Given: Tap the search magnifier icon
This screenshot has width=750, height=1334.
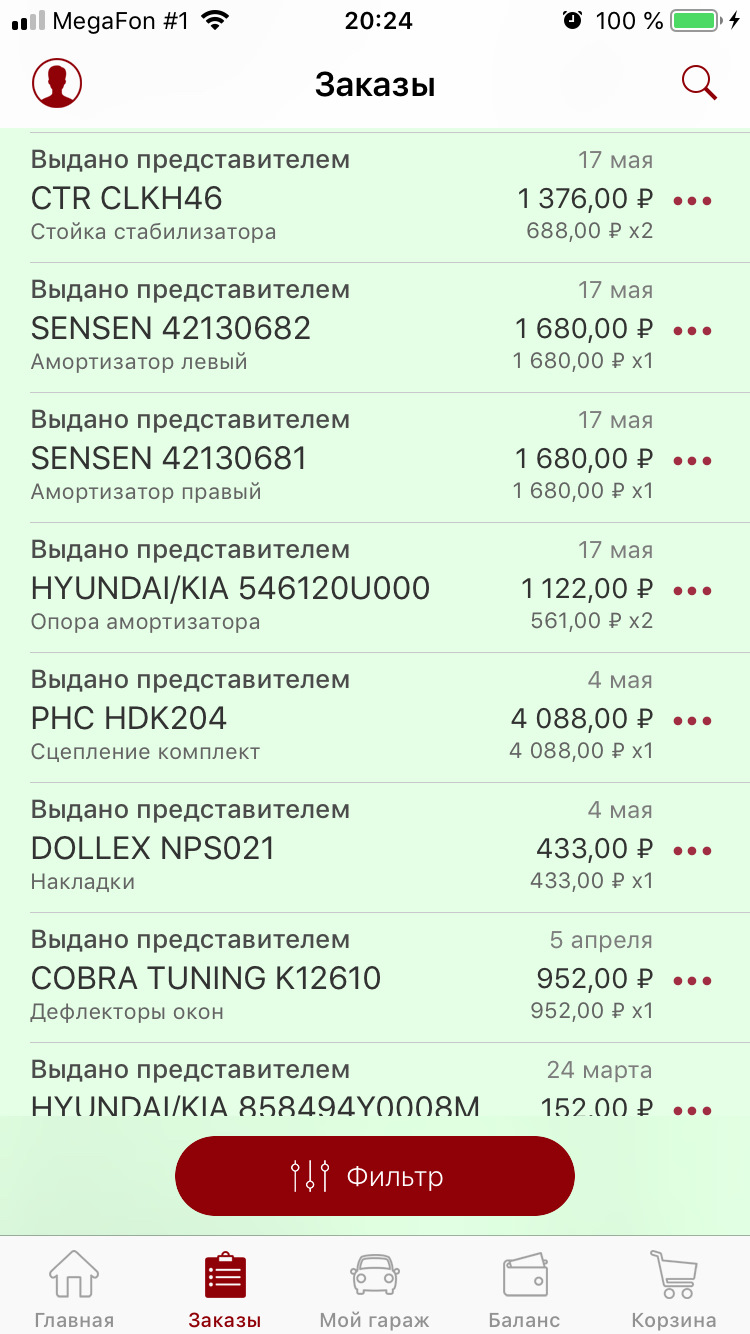Looking at the screenshot, I should (x=699, y=83).
